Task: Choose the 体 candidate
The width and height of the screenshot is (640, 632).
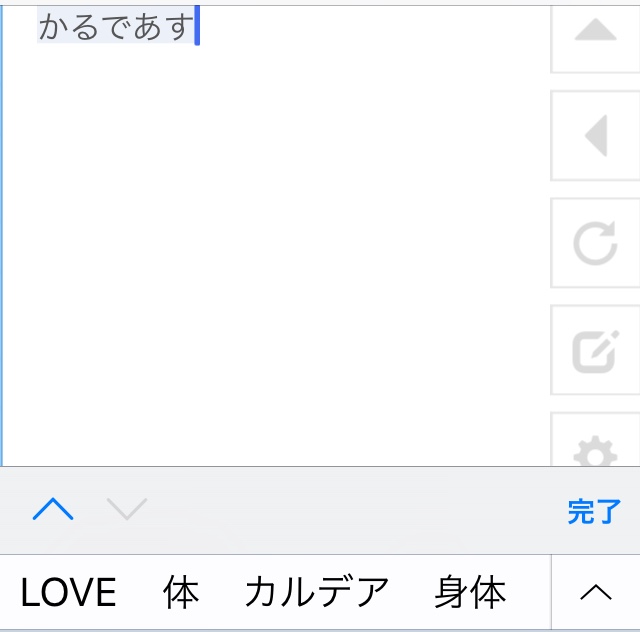Action: (x=181, y=593)
